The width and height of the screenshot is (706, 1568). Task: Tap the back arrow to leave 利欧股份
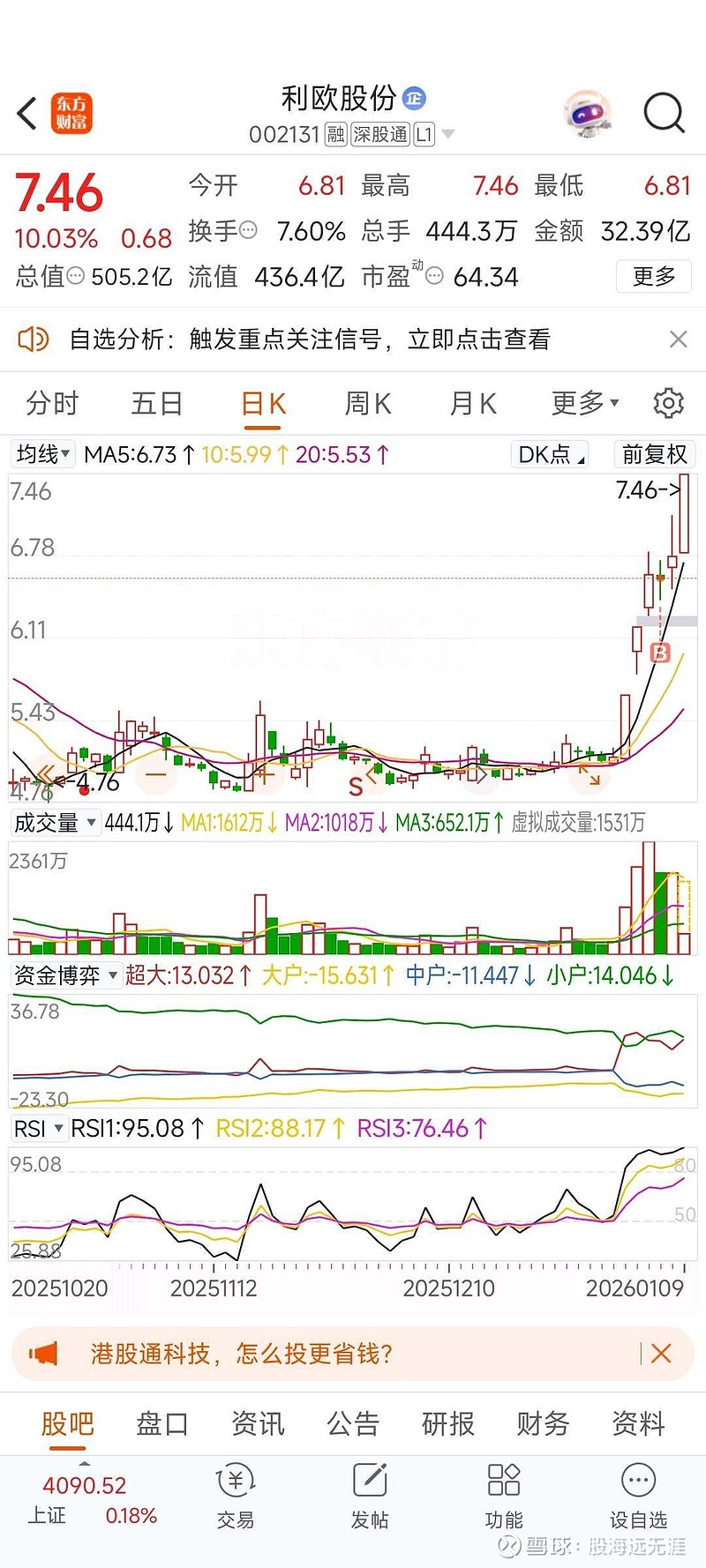(24, 114)
